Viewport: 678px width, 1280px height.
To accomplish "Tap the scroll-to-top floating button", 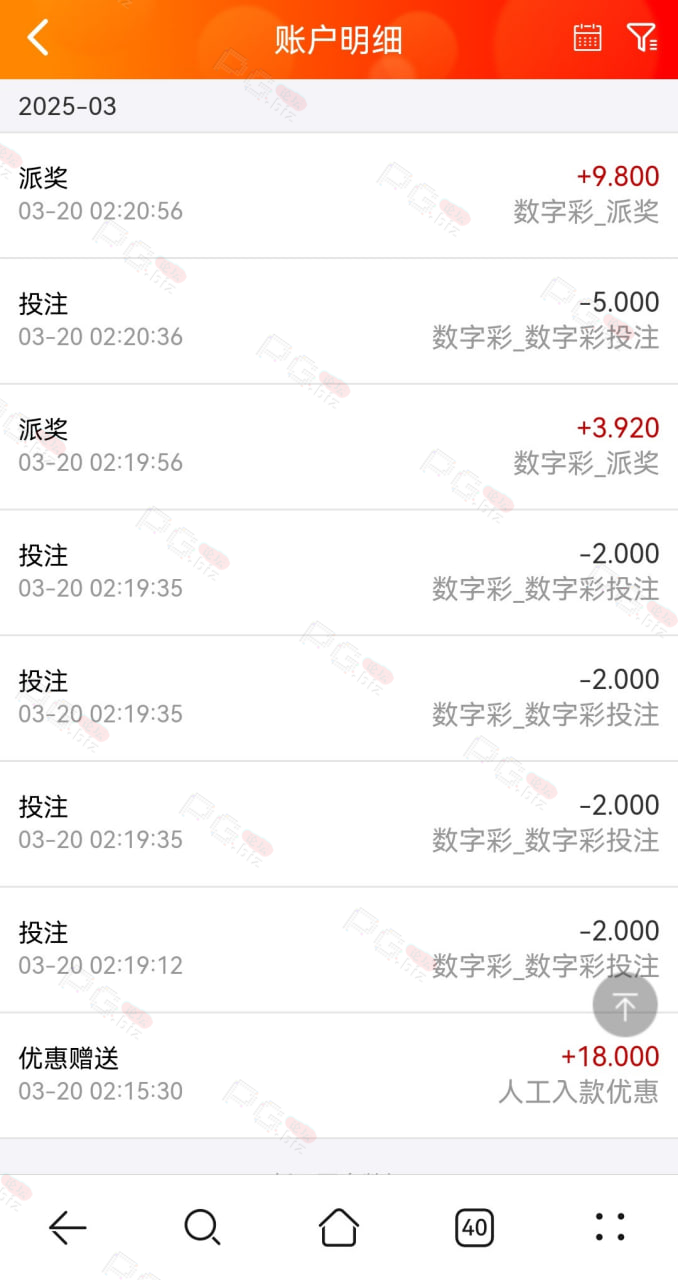I will pyautogui.click(x=625, y=1005).
